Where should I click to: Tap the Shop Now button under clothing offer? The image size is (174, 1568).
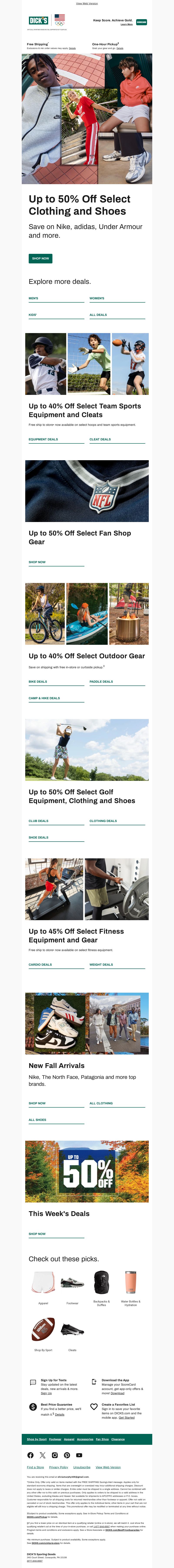pos(40,259)
